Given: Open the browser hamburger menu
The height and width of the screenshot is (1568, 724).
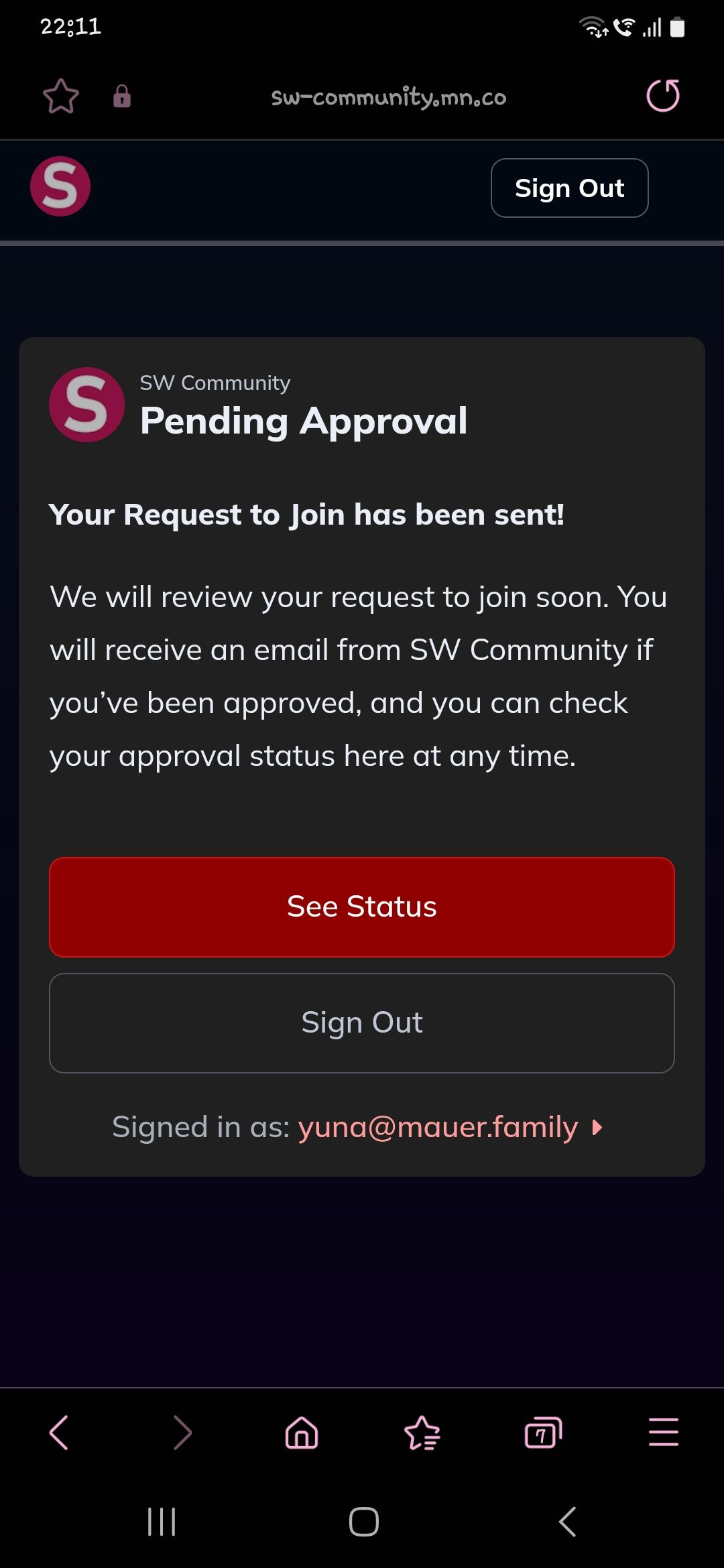Looking at the screenshot, I should click(664, 1433).
